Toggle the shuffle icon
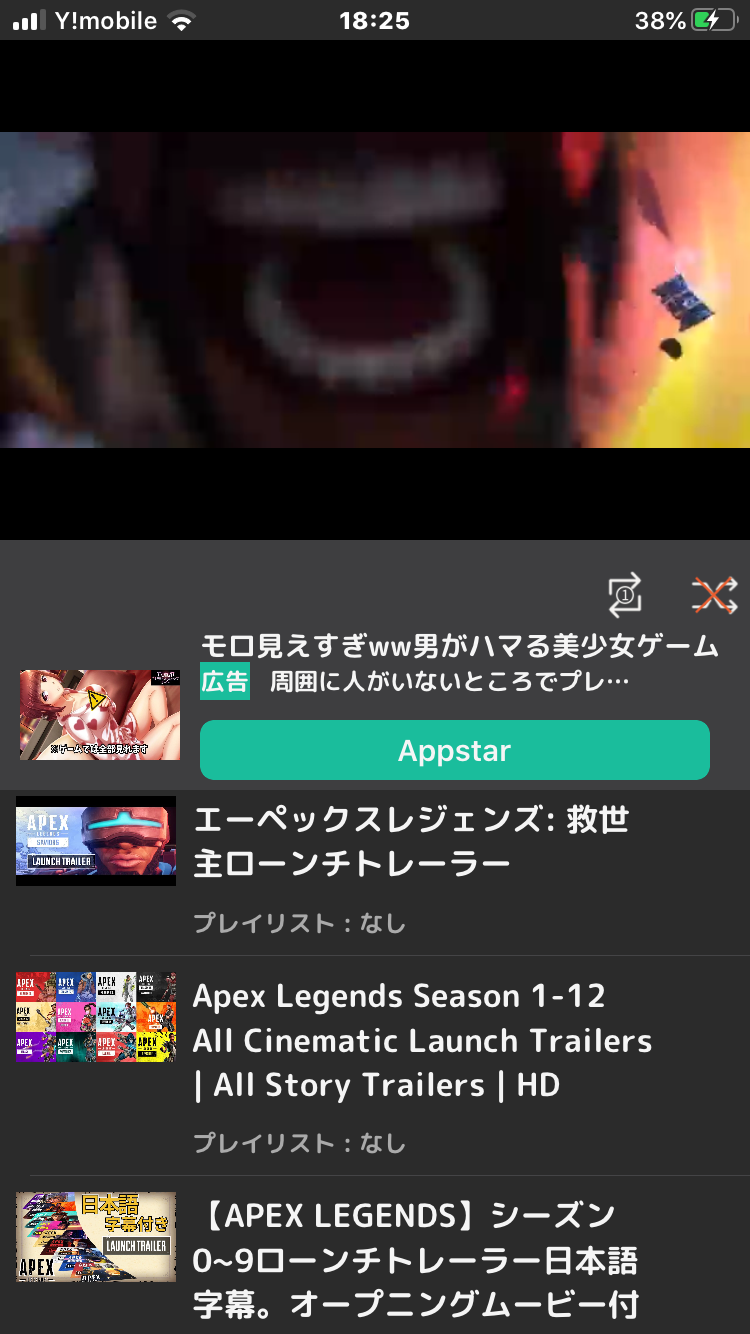 tap(714, 596)
